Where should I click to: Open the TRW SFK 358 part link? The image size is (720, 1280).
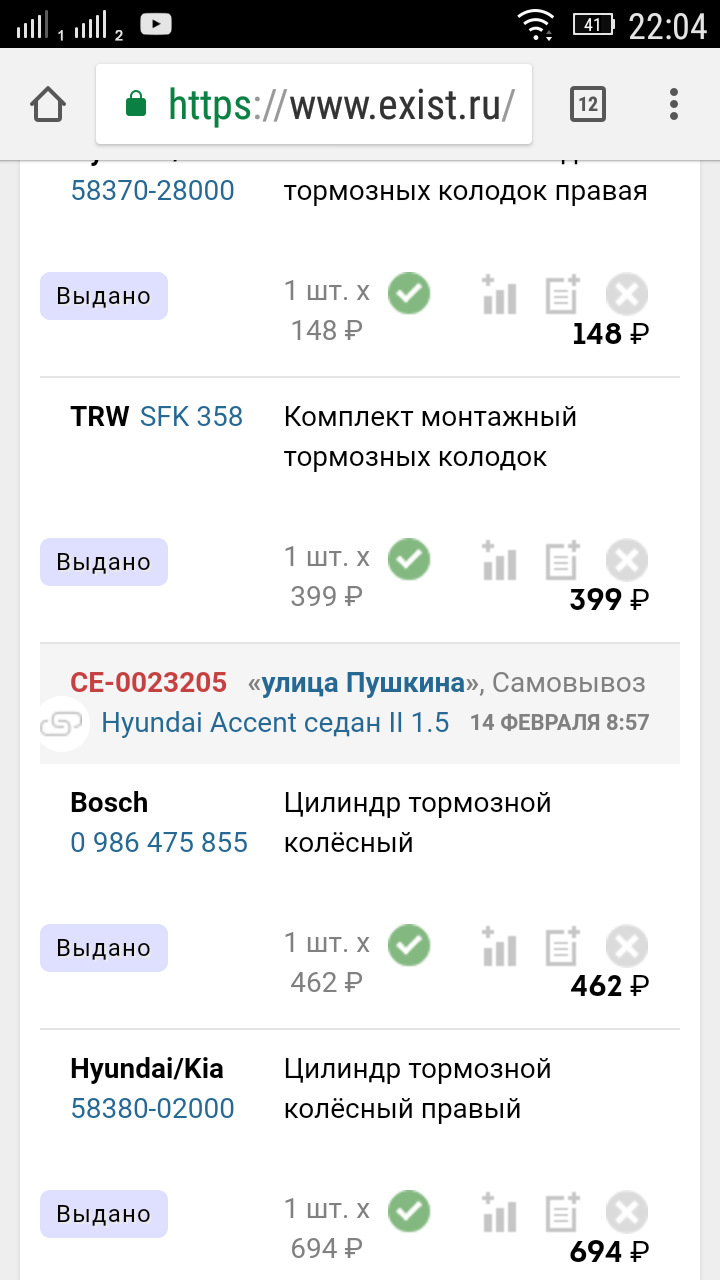coord(191,416)
